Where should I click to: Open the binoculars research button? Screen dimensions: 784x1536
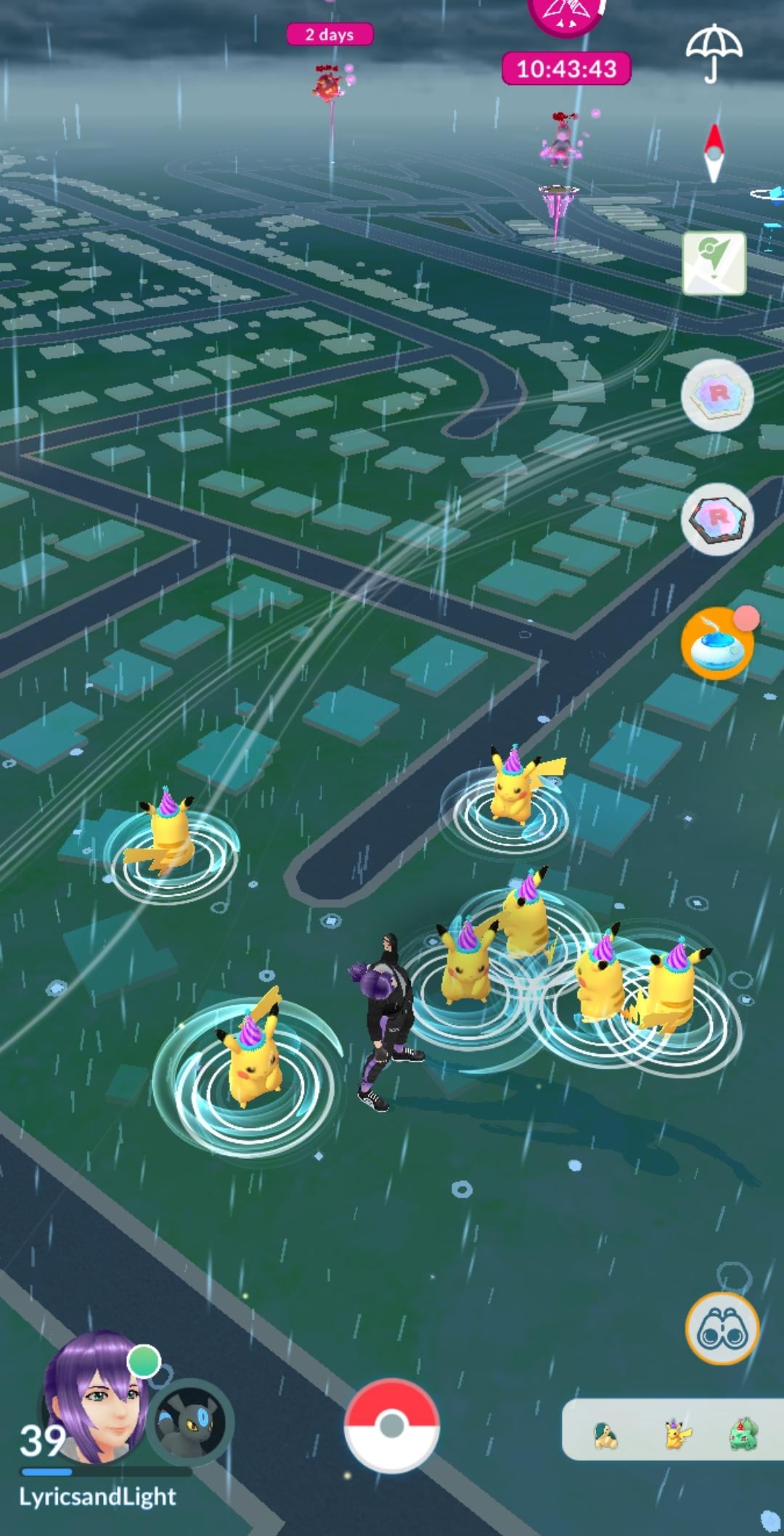[x=722, y=1328]
